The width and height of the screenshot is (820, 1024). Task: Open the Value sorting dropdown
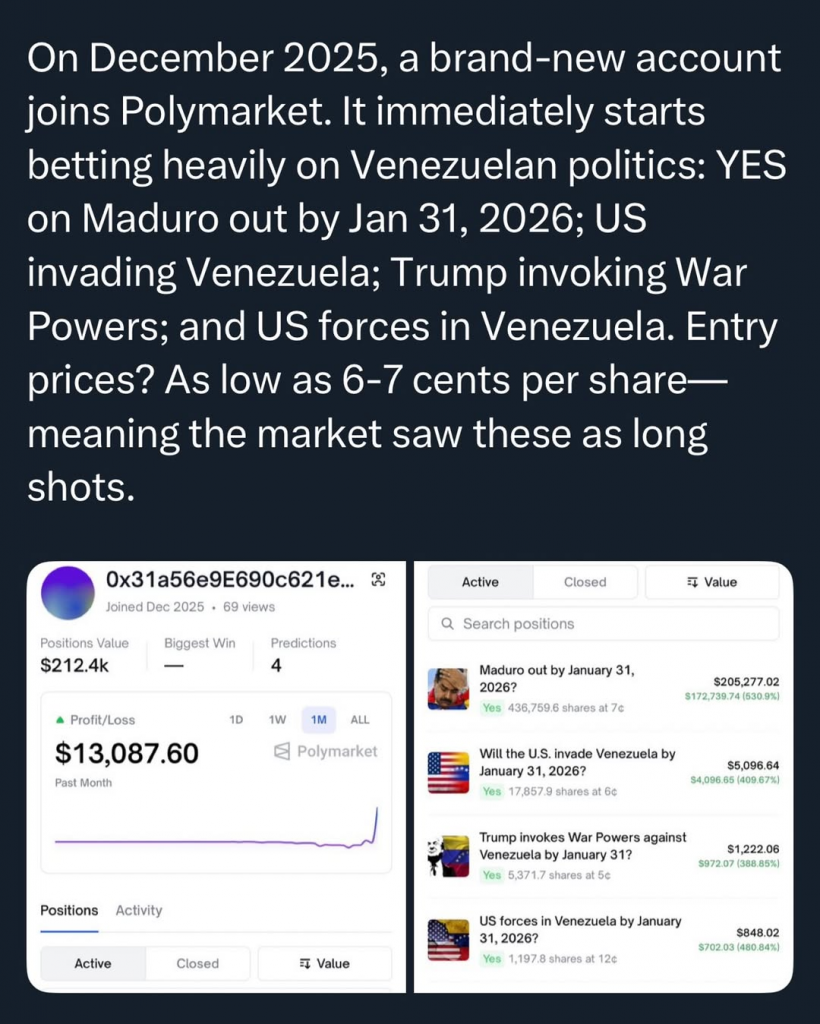pyautogui.click(x=712, y=581)
